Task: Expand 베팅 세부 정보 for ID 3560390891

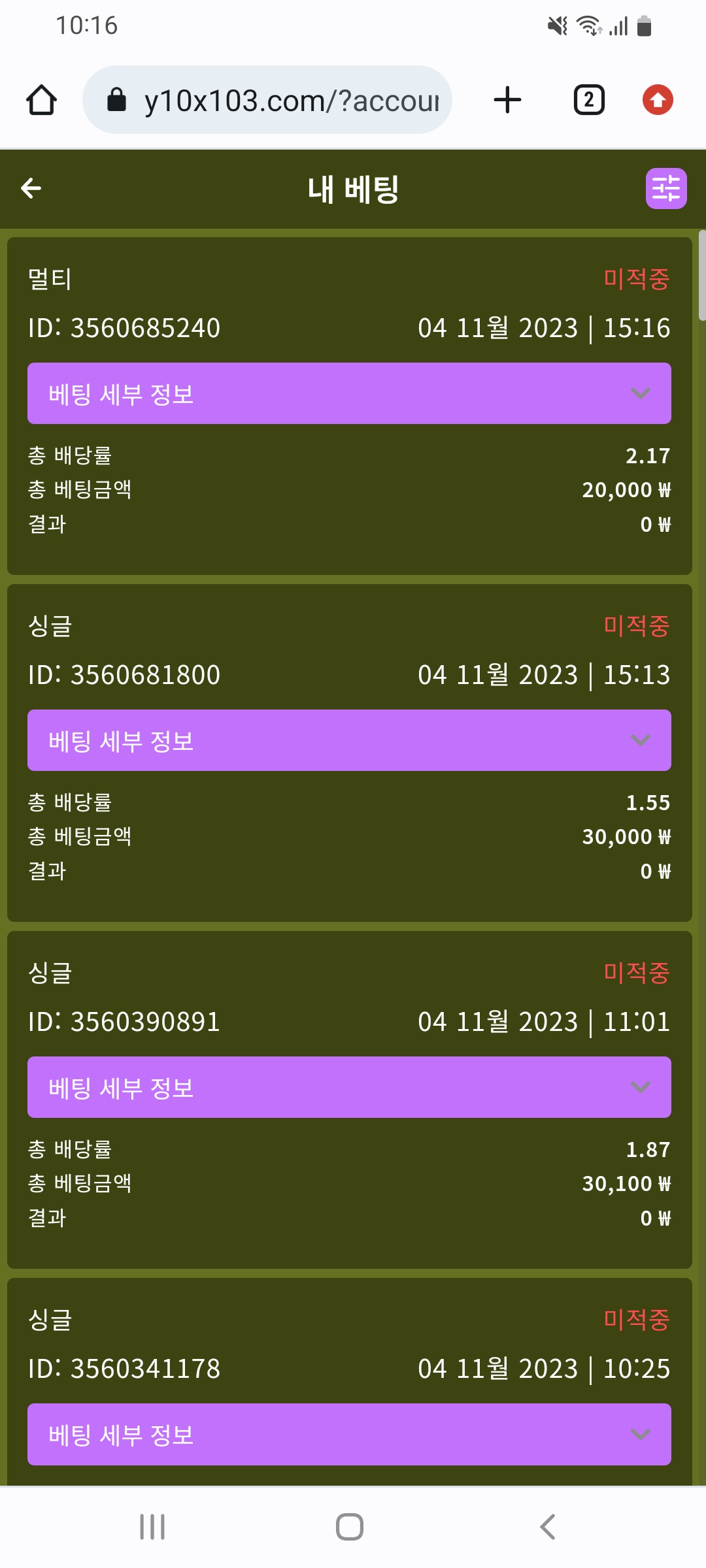Action: point(349,1087)
